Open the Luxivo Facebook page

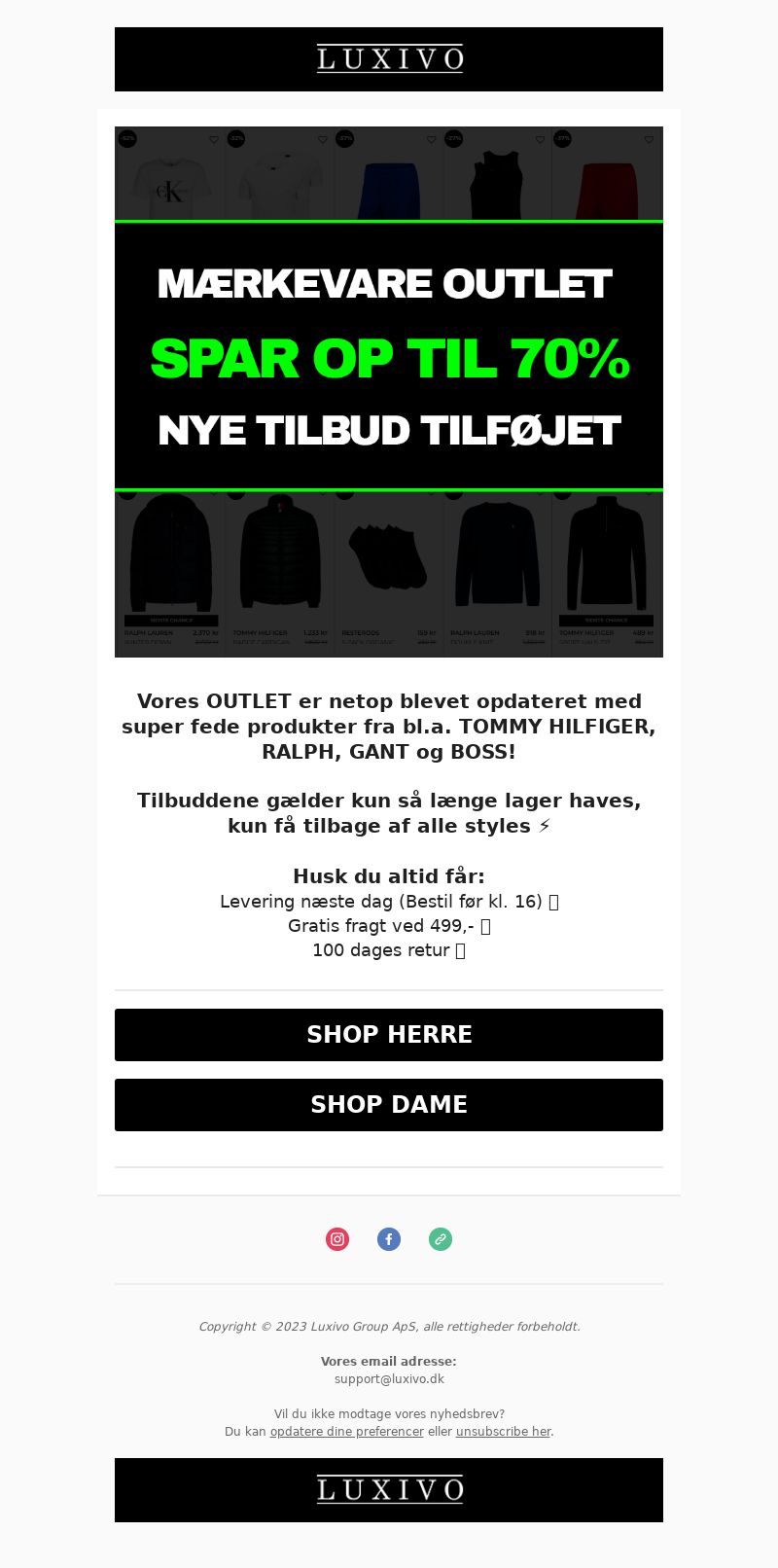[389, 1239]
